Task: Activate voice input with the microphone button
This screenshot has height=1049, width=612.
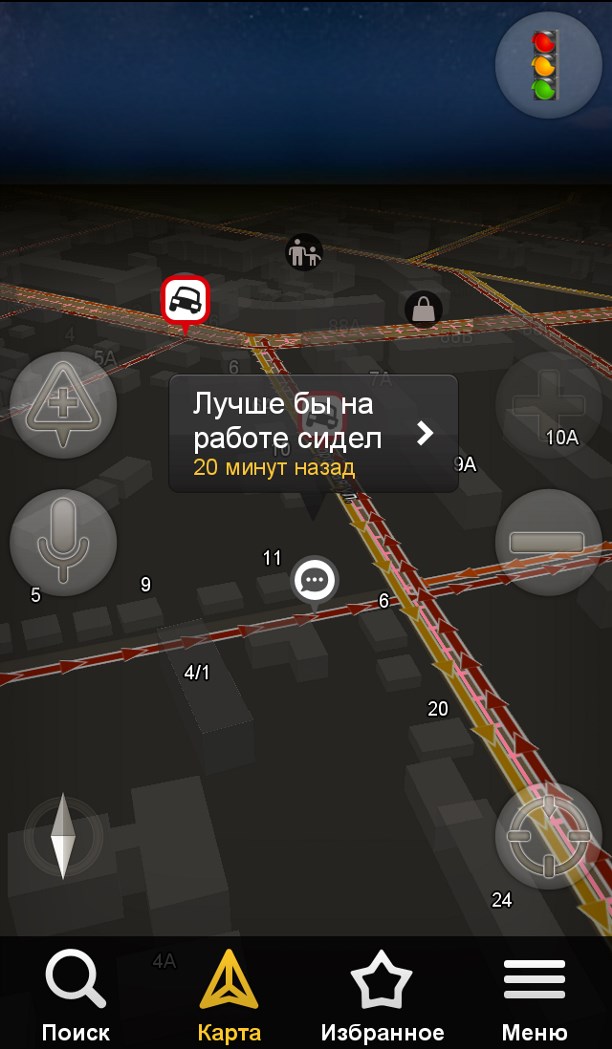Action: point(63,541)
